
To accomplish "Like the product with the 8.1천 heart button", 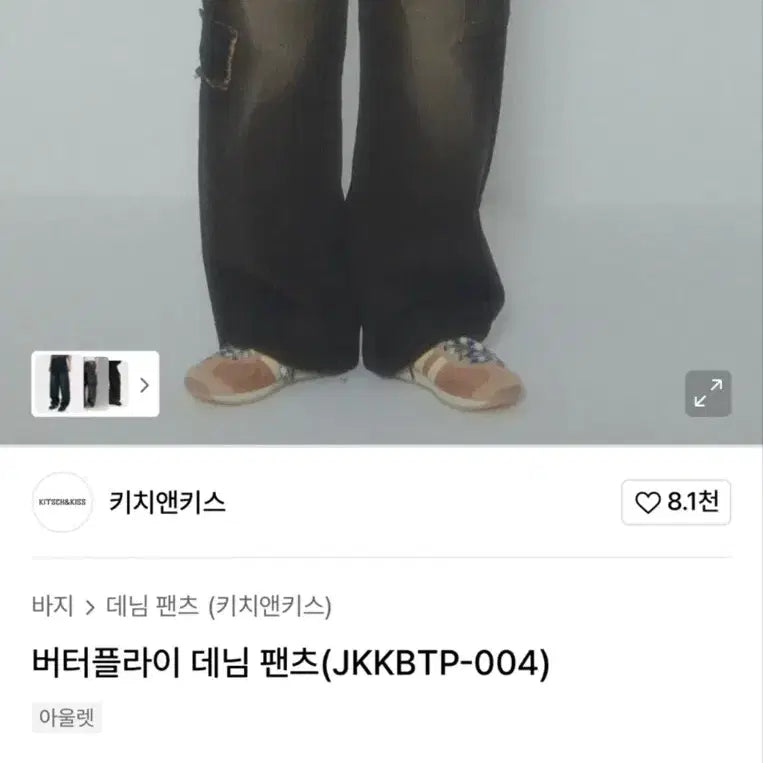I will click(x=676, y=502).
